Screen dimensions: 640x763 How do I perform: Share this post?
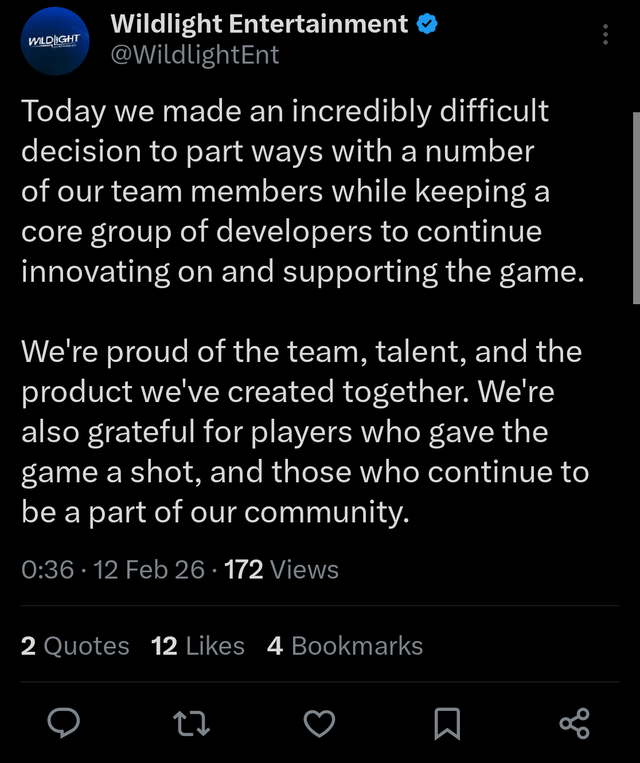(574, 722)
